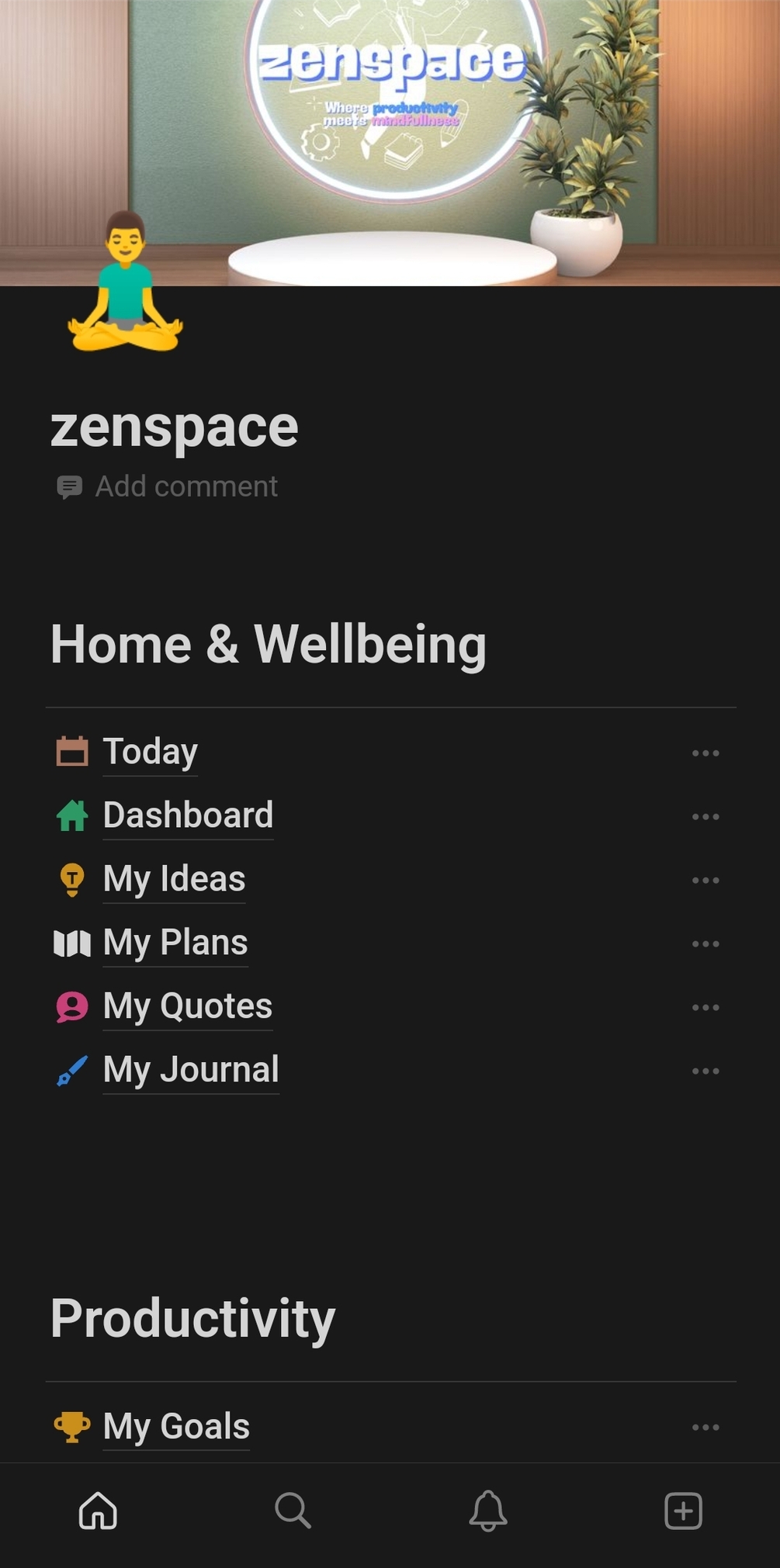The height and width of the screenshot is (1568, 780).
Task: Go to the Home tab
Action: [x=98, y=1510]
